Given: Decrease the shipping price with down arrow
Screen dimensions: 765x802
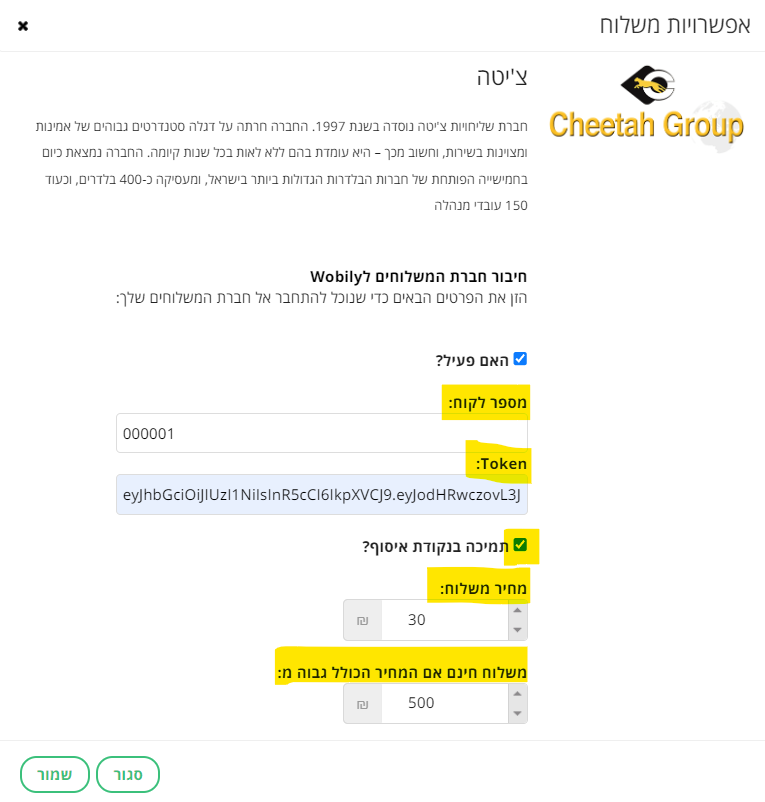Looking at the screenshot, I should click(517, 630).
